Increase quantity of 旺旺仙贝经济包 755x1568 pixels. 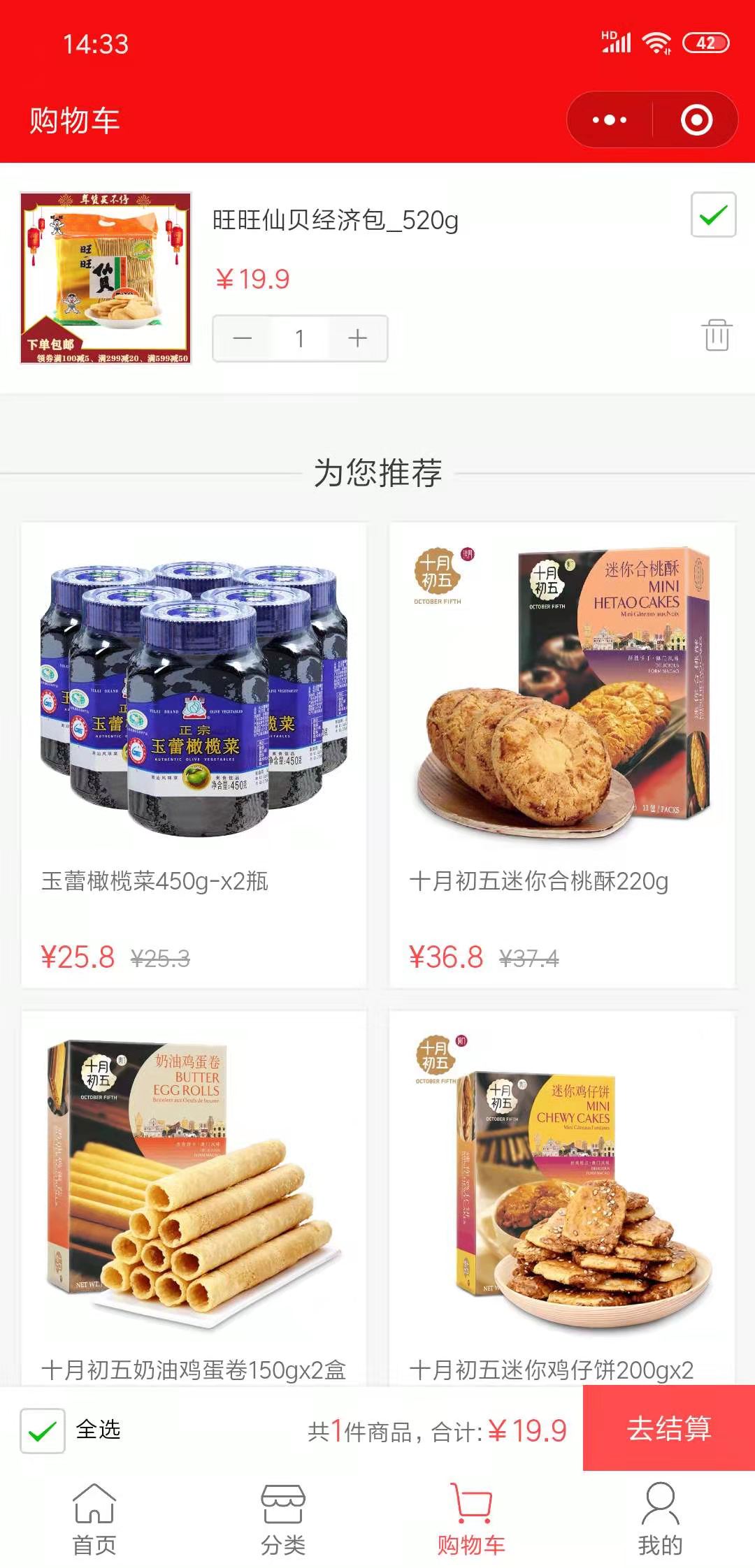[x=357, y=339]
